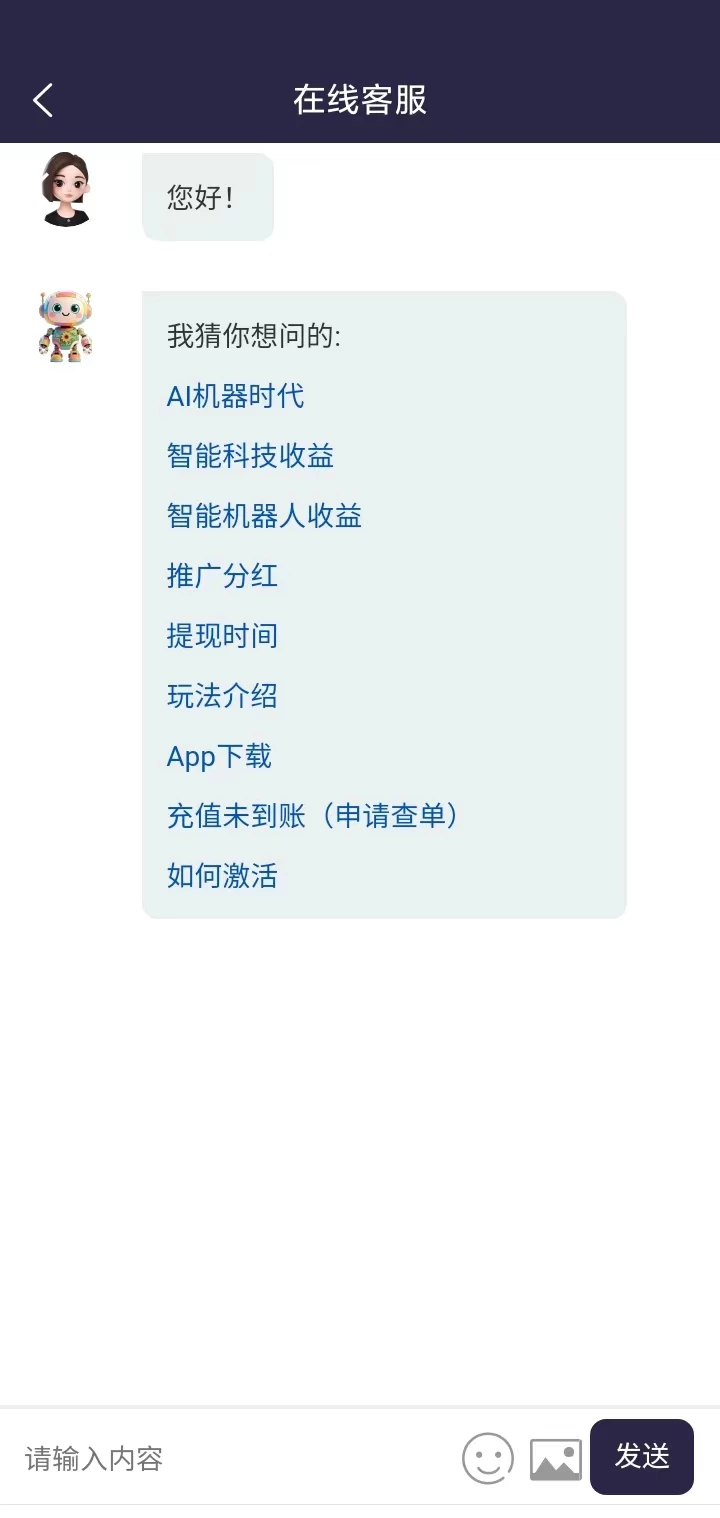Click the suggested questions message bubble

tap(384, 603)
